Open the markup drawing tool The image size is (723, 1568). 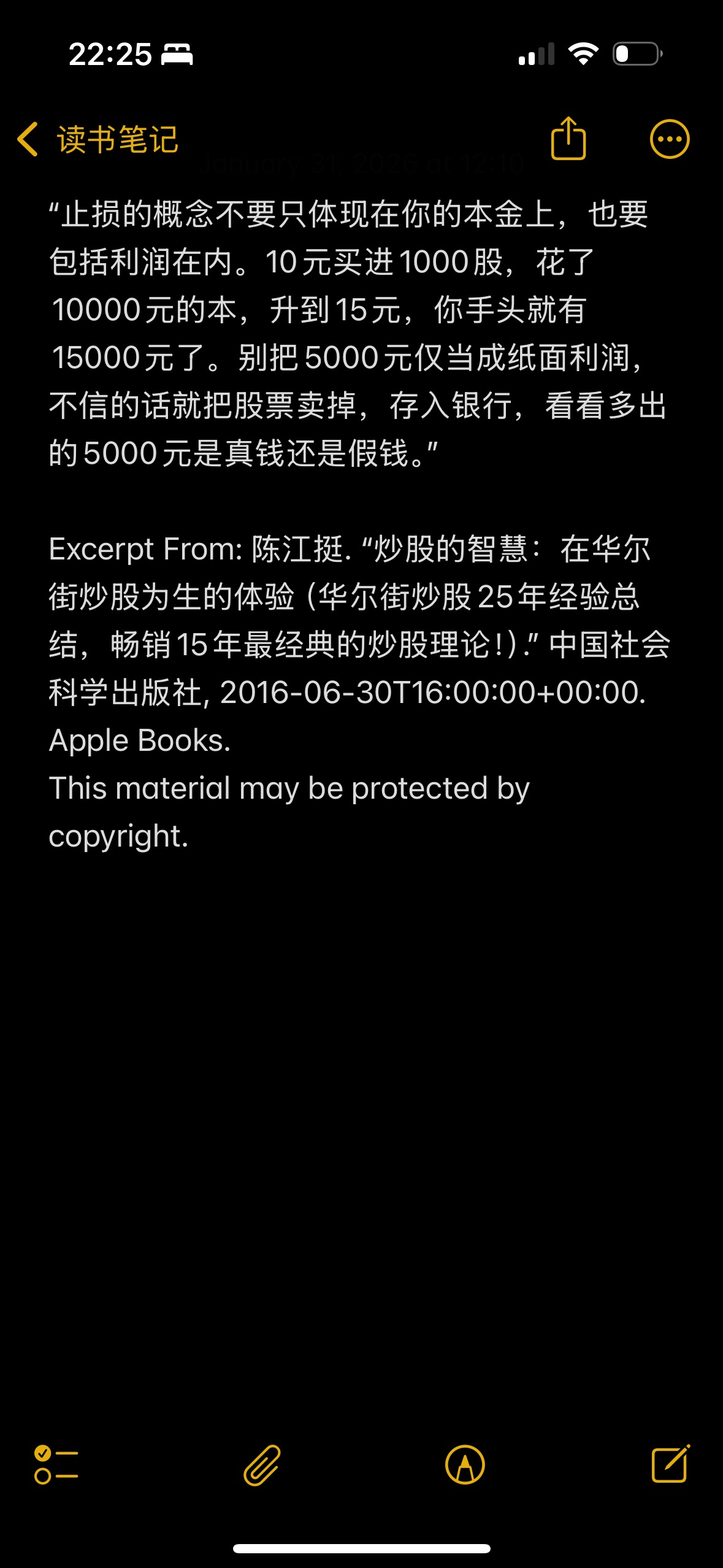[465, 1465]
